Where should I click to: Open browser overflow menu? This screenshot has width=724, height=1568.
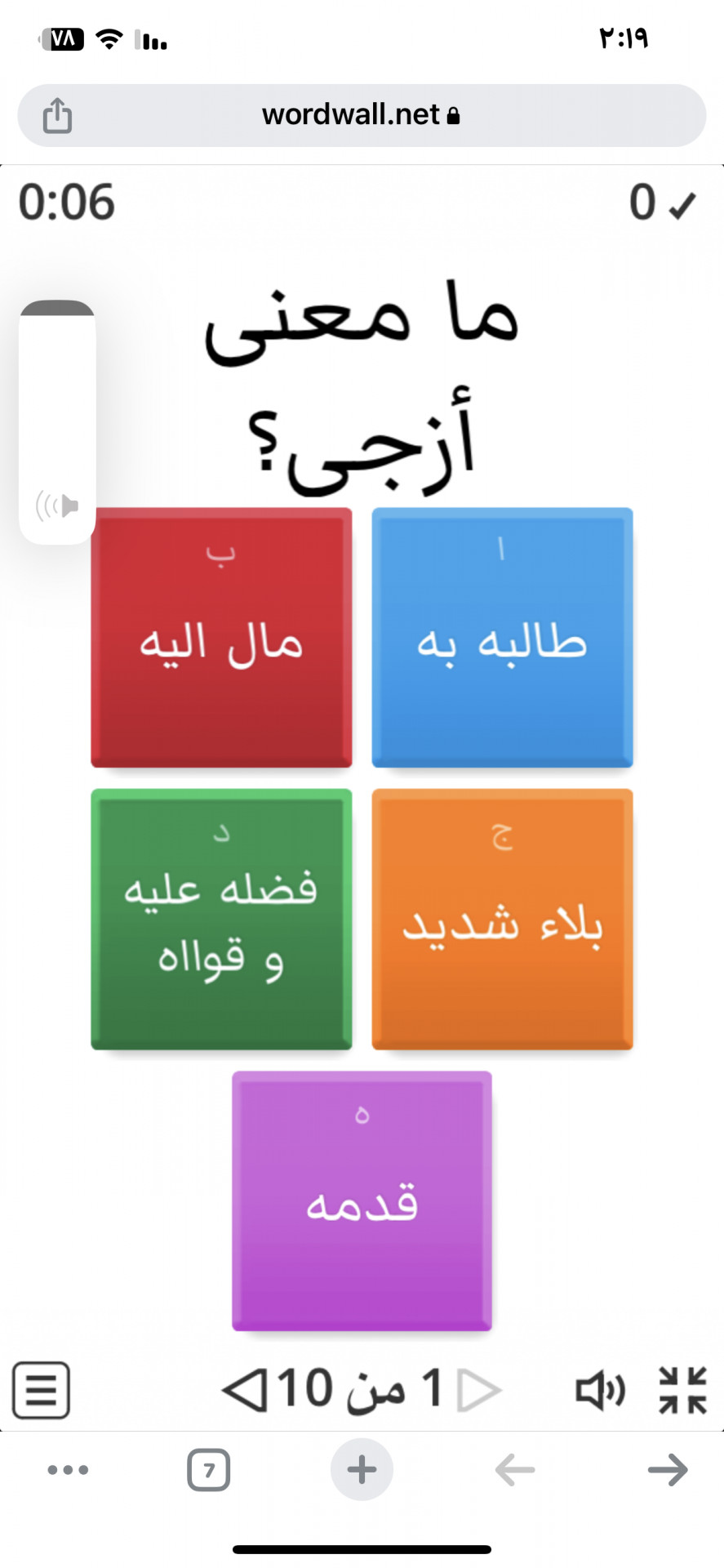coord(68,1470)
